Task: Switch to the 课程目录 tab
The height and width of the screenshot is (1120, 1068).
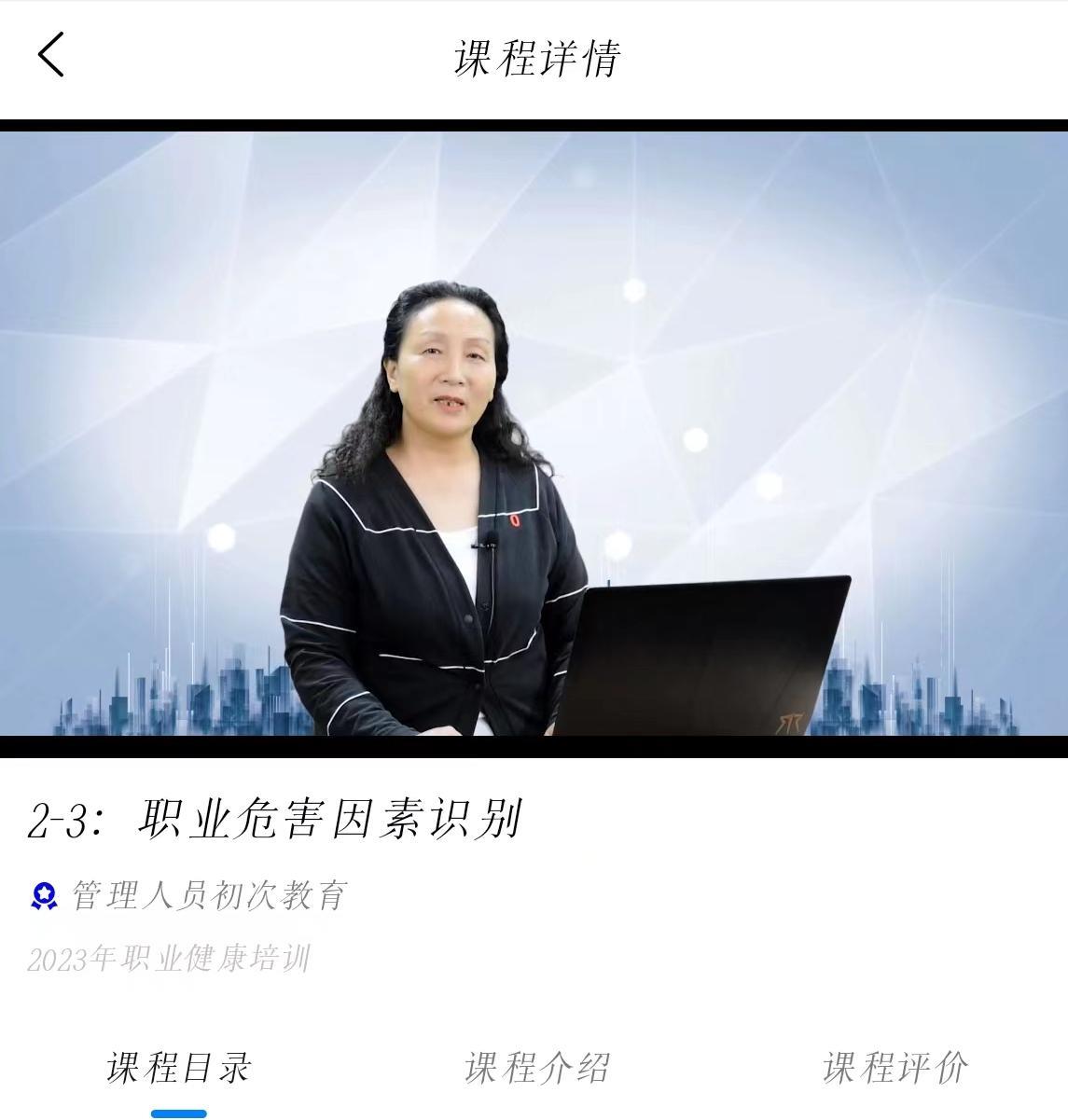Action: [x=178, y=1068]
